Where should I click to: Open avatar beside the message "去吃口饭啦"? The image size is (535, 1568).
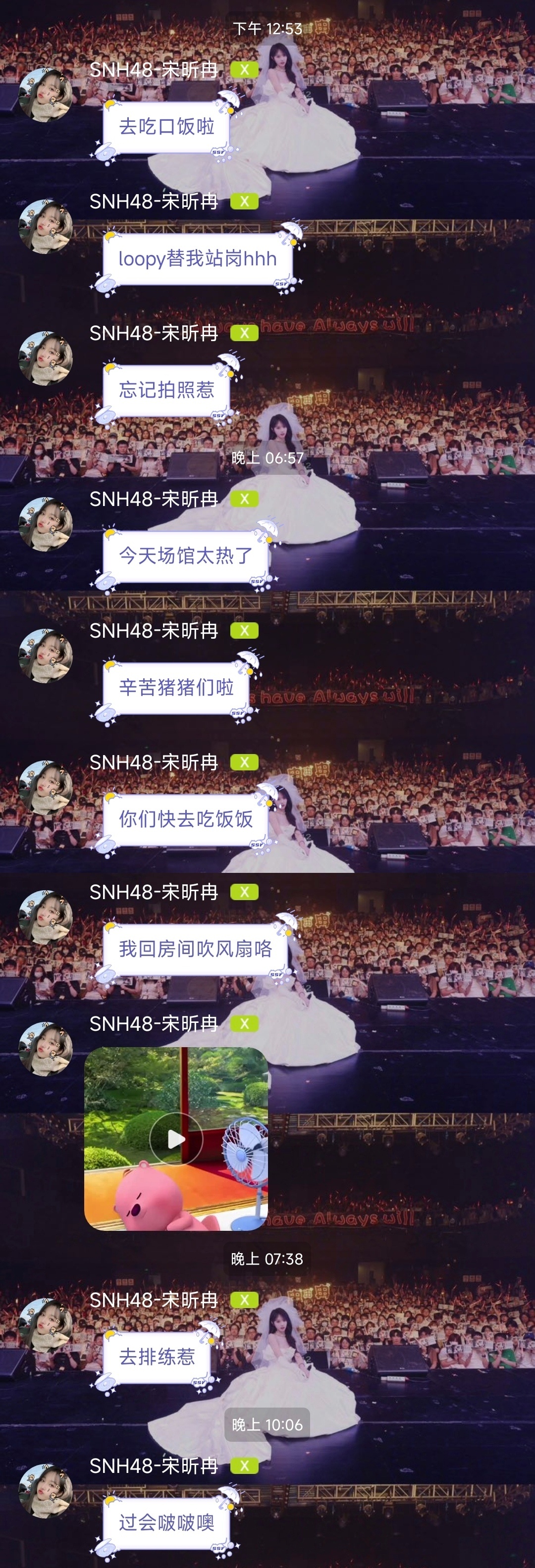[x=46, y=96]
